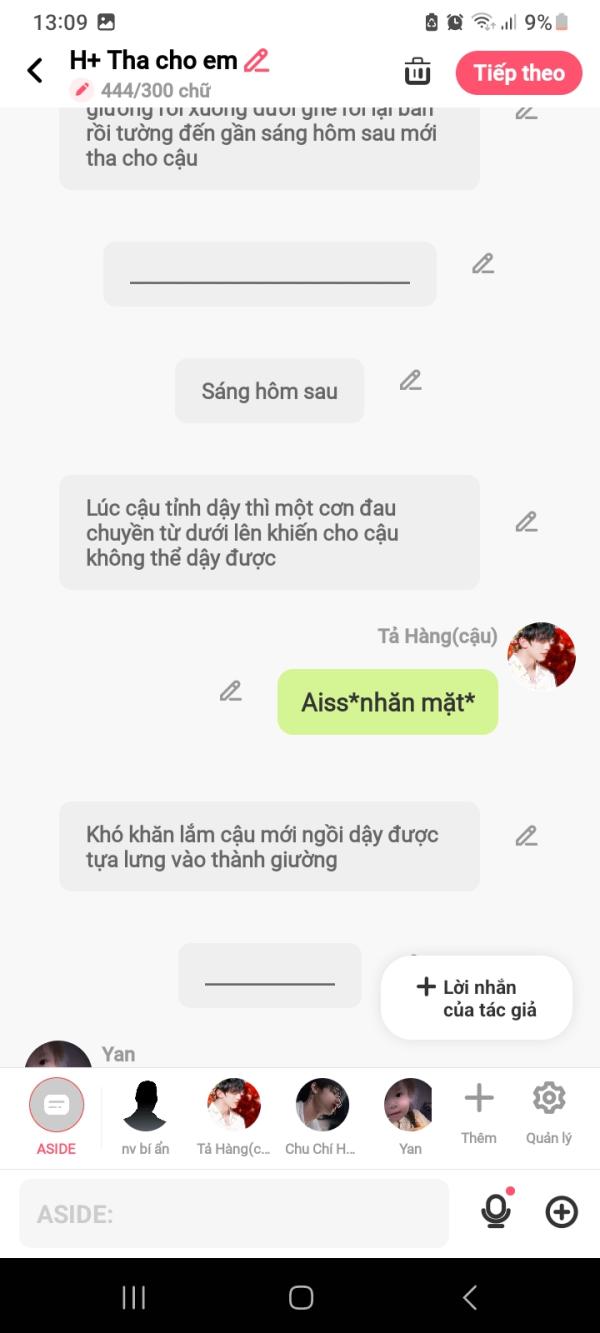Go back using the top-left arrow

coord(35,70)
